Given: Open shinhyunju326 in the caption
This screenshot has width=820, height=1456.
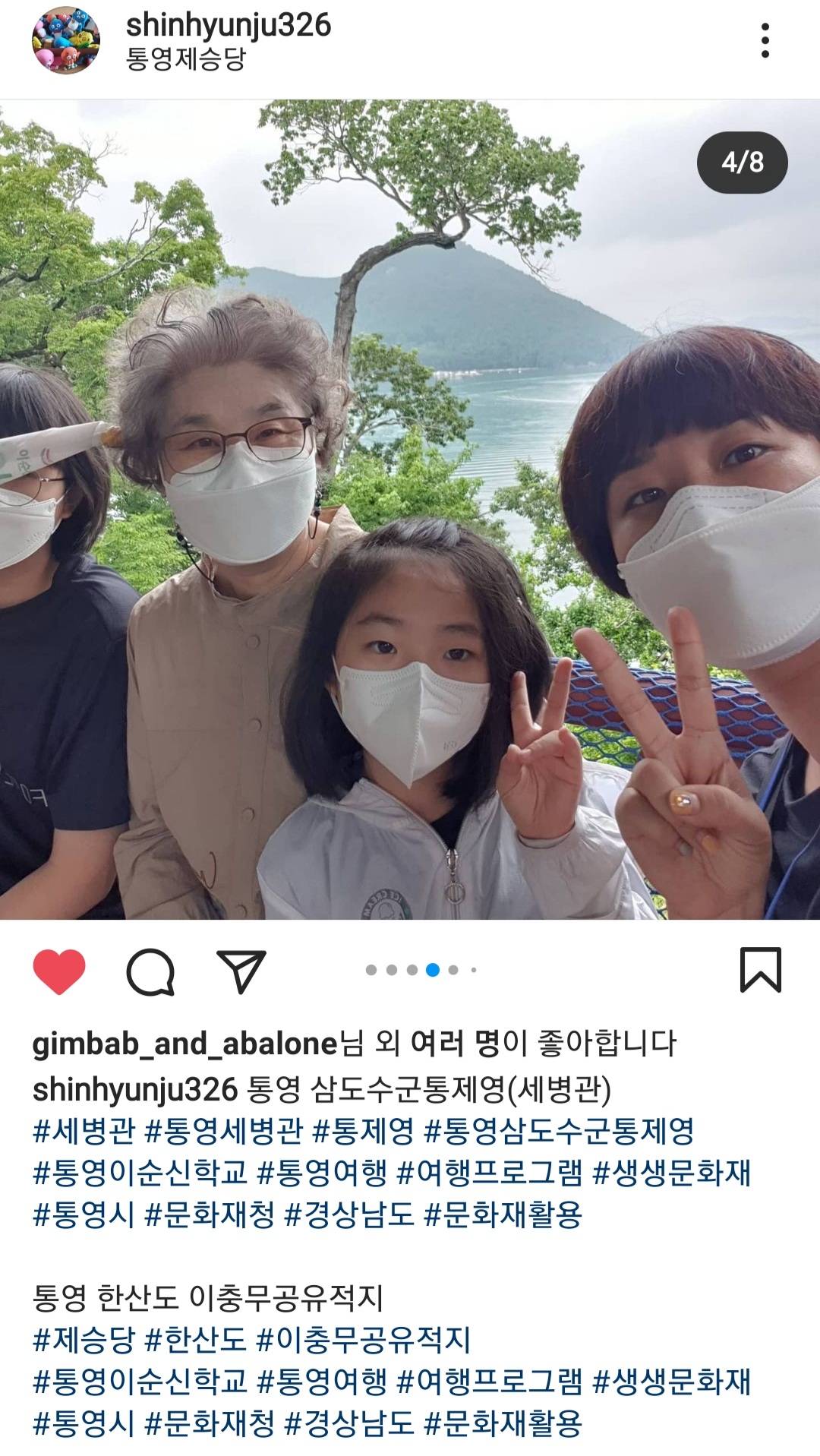Looking at the screenshot, I should point(135,1089).
